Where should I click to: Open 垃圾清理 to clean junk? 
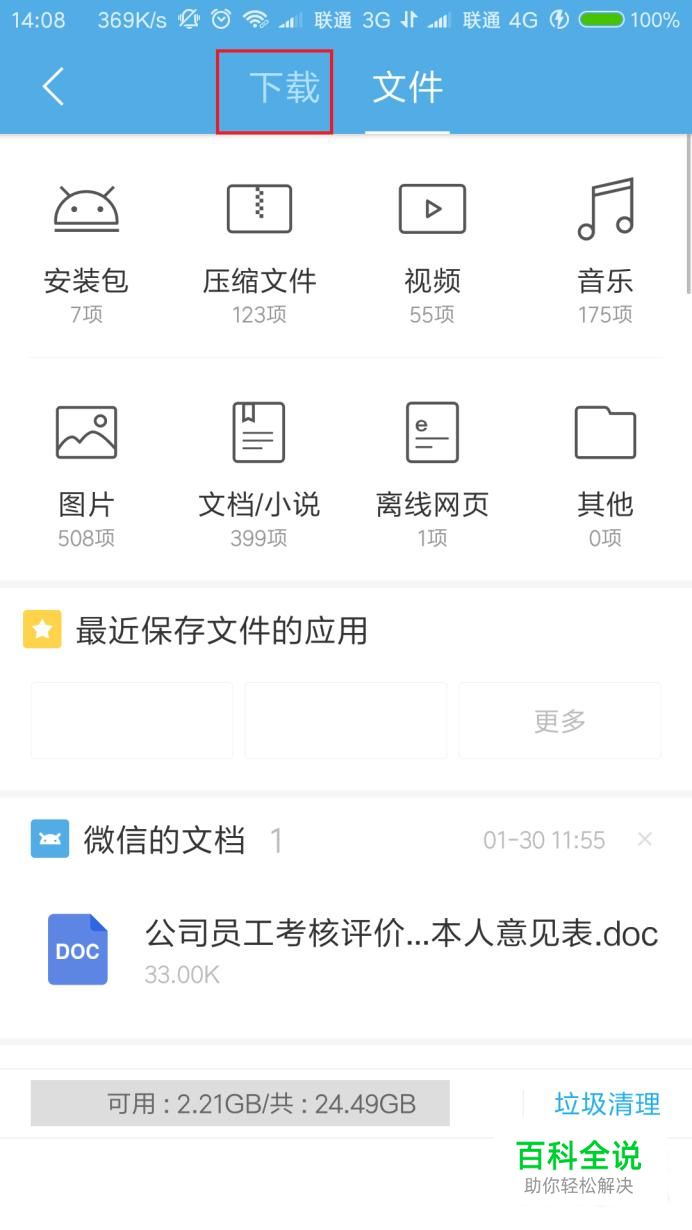[607, 1104]
